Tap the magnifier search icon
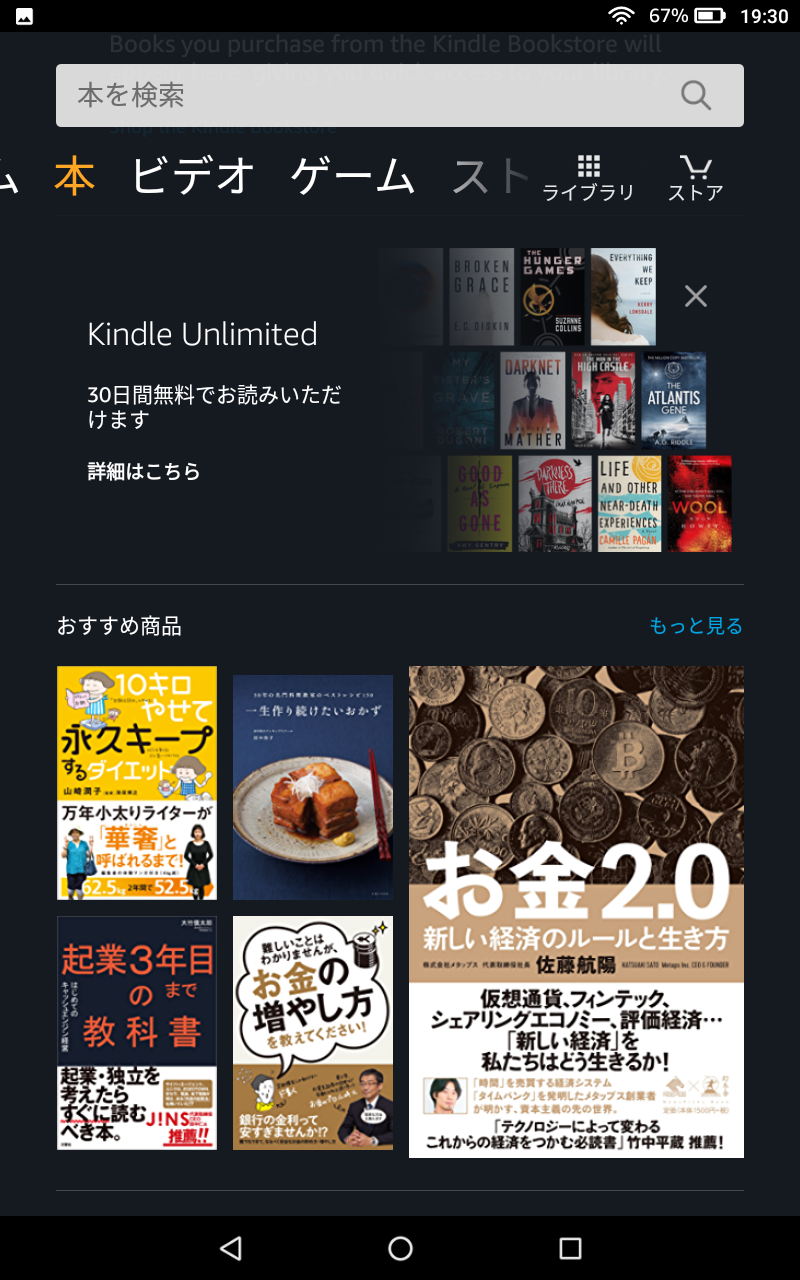The image size is (800, 1280). click(695, 96)
